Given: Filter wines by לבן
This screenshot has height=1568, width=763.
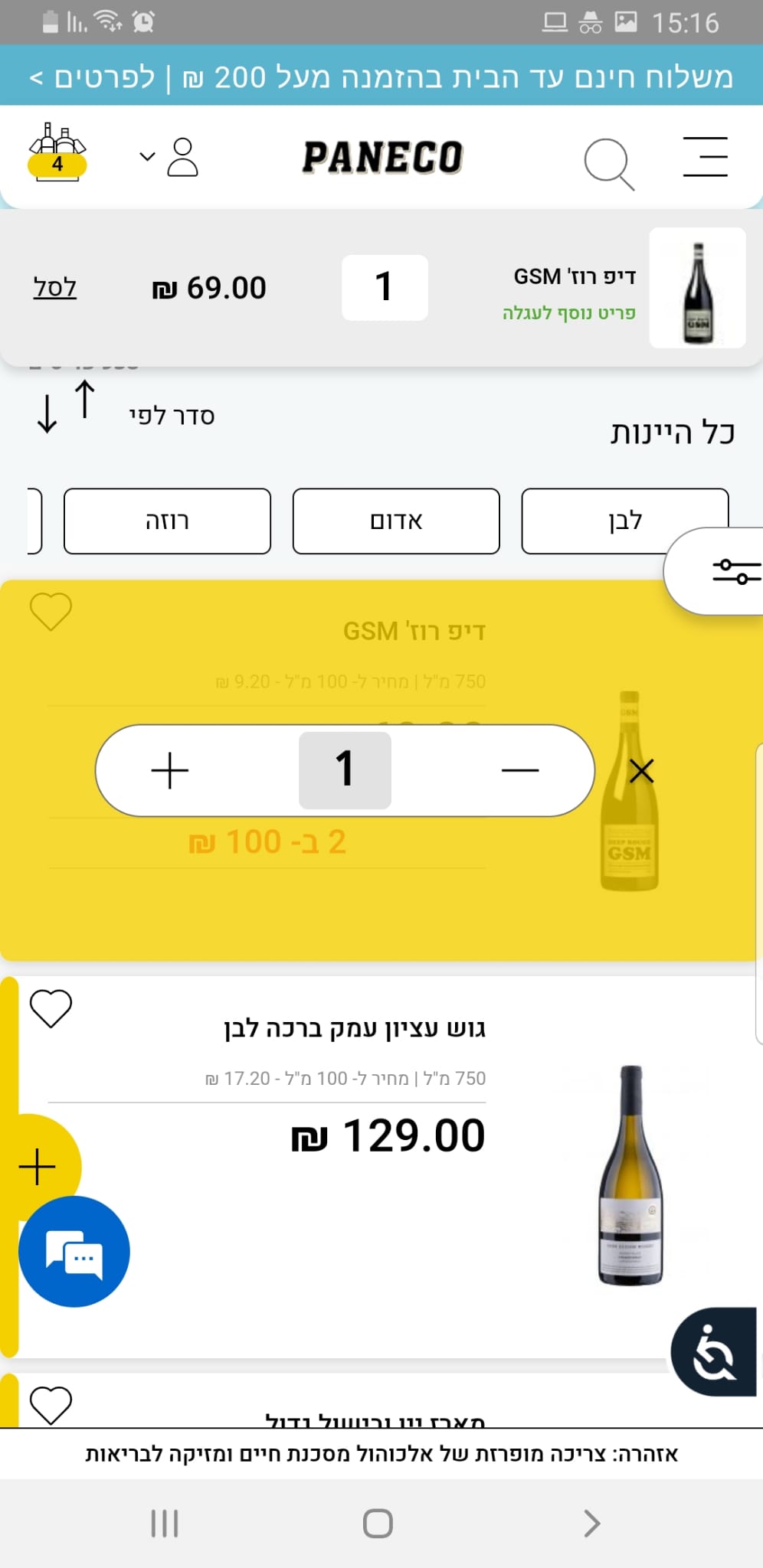Looking at the screenshot, I should tap(624, 521).
